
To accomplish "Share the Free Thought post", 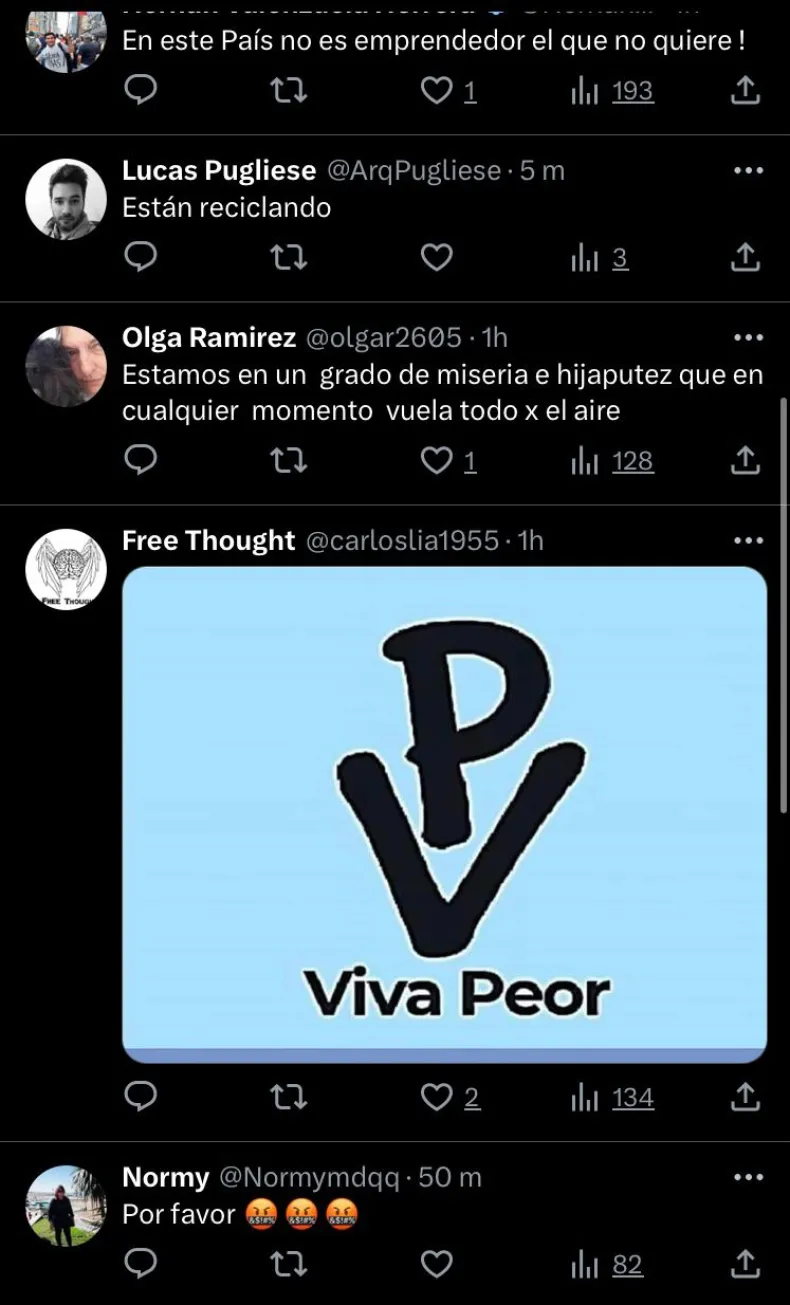I will (x=745, y=1097).
